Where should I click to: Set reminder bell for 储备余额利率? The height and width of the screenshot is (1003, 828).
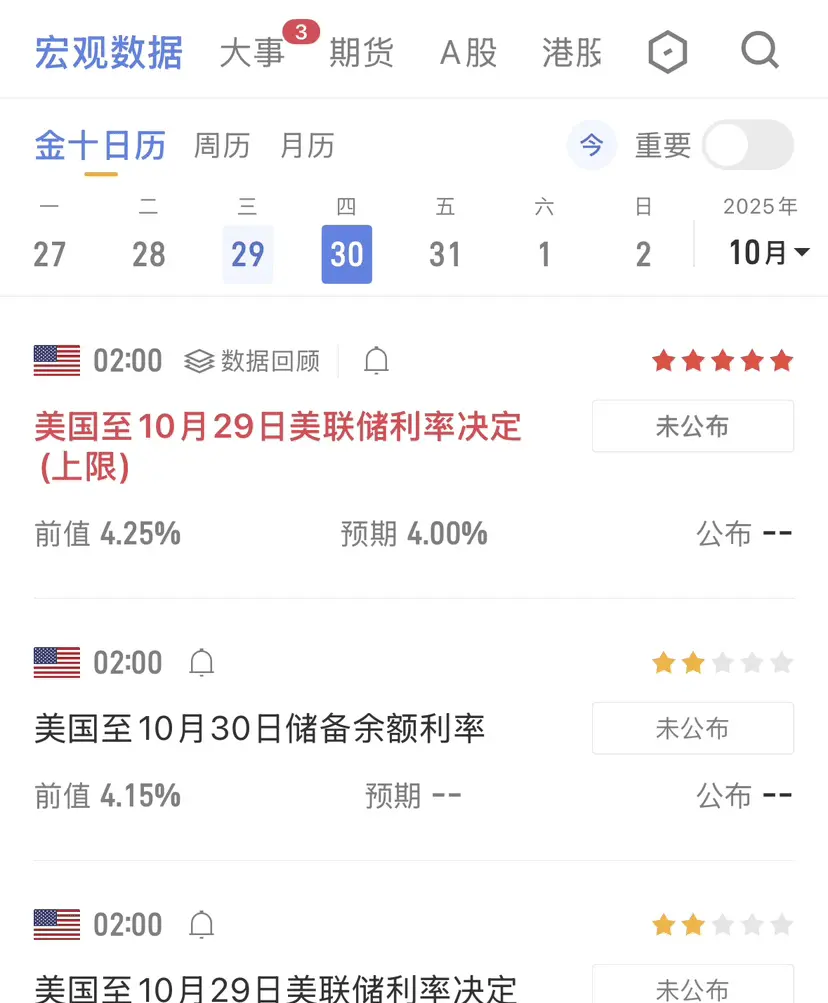(x=202, y=662)
